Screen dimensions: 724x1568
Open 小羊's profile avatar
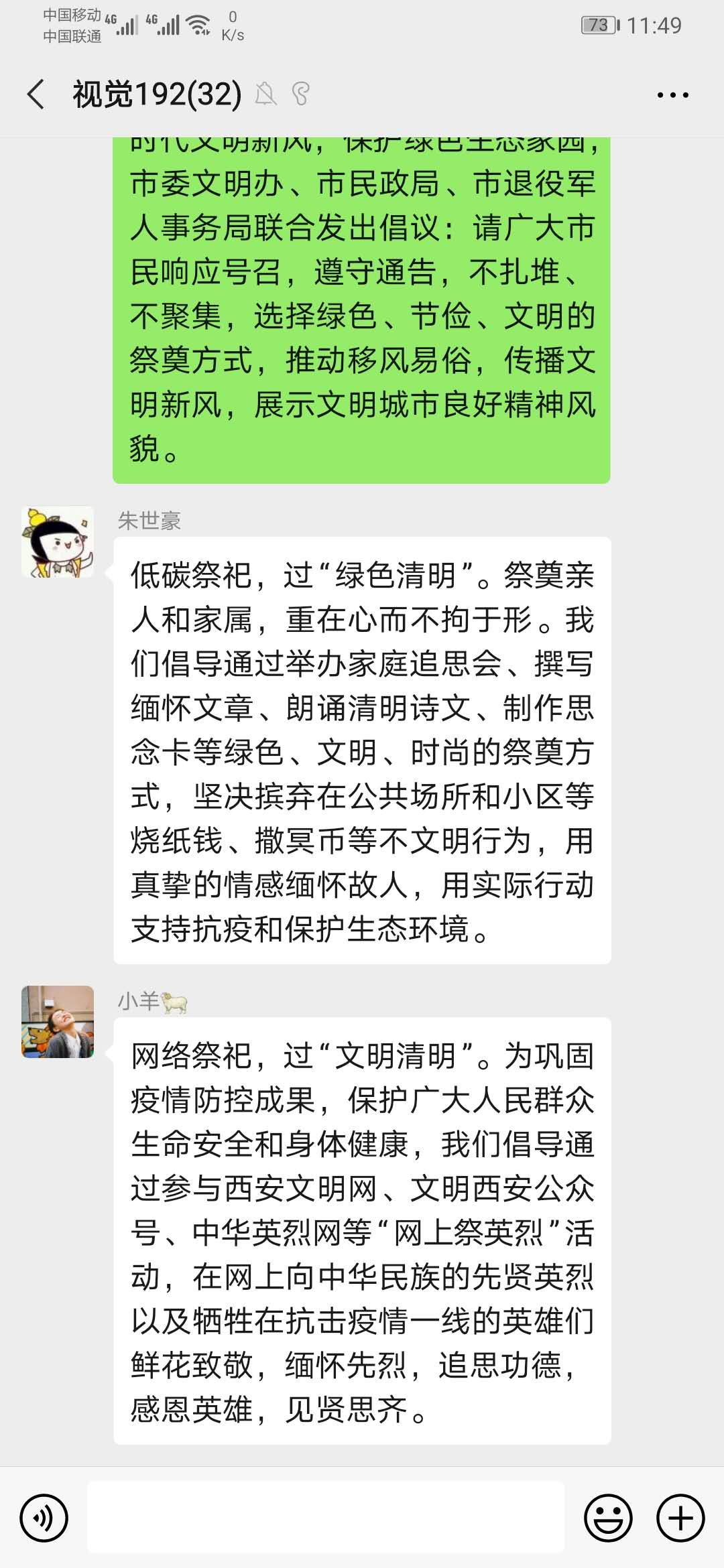(58, 1022)
